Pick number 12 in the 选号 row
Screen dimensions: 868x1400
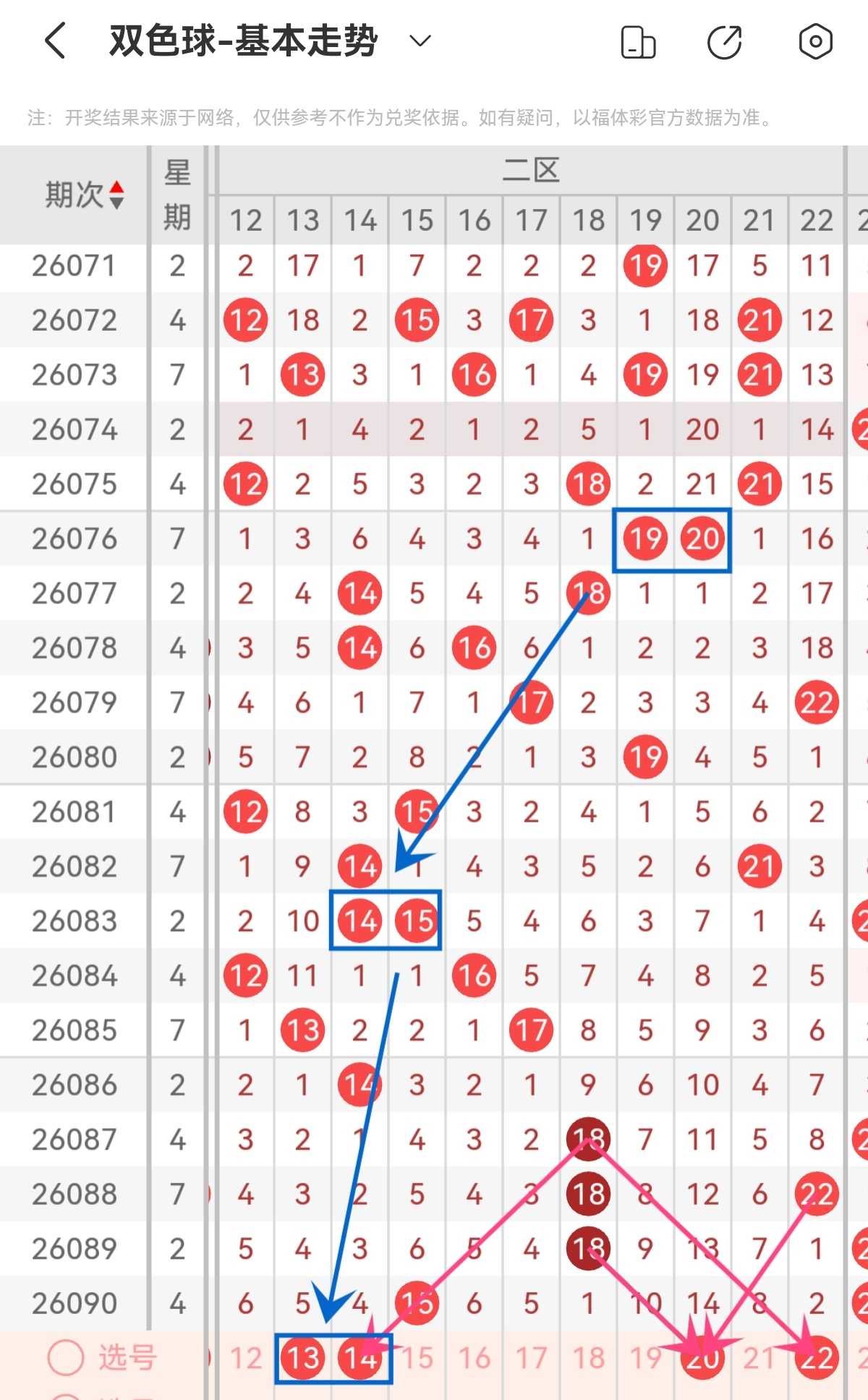(x=246, y=1358)
